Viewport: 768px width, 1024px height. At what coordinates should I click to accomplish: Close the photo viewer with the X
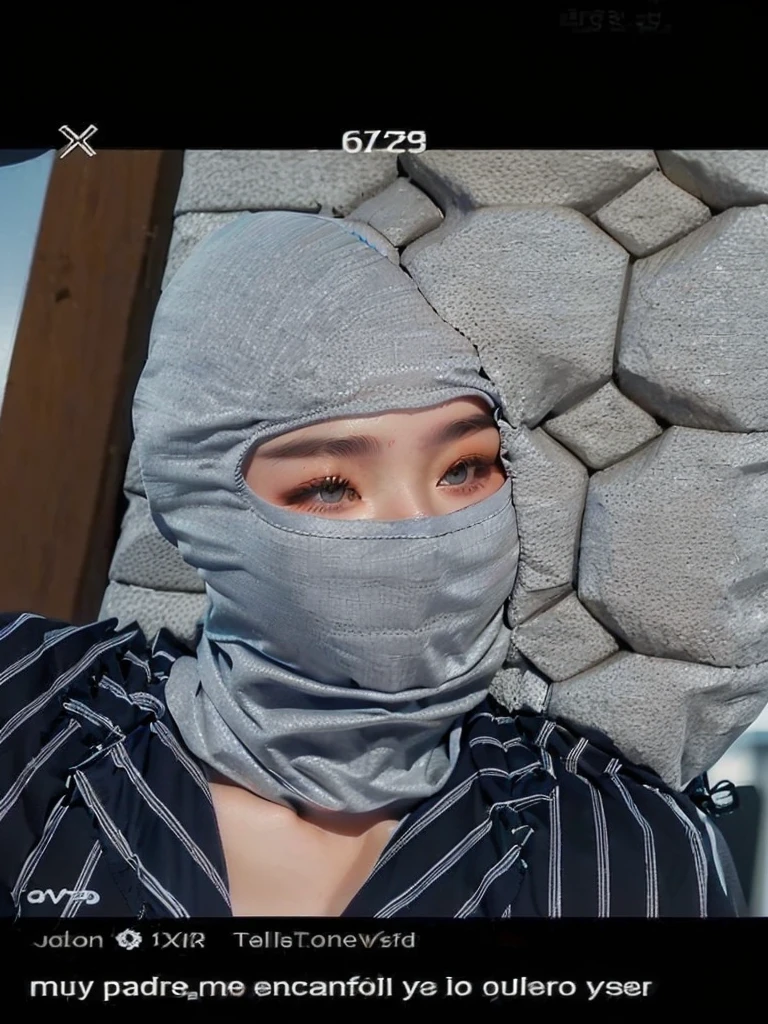(x=77, y=141)
